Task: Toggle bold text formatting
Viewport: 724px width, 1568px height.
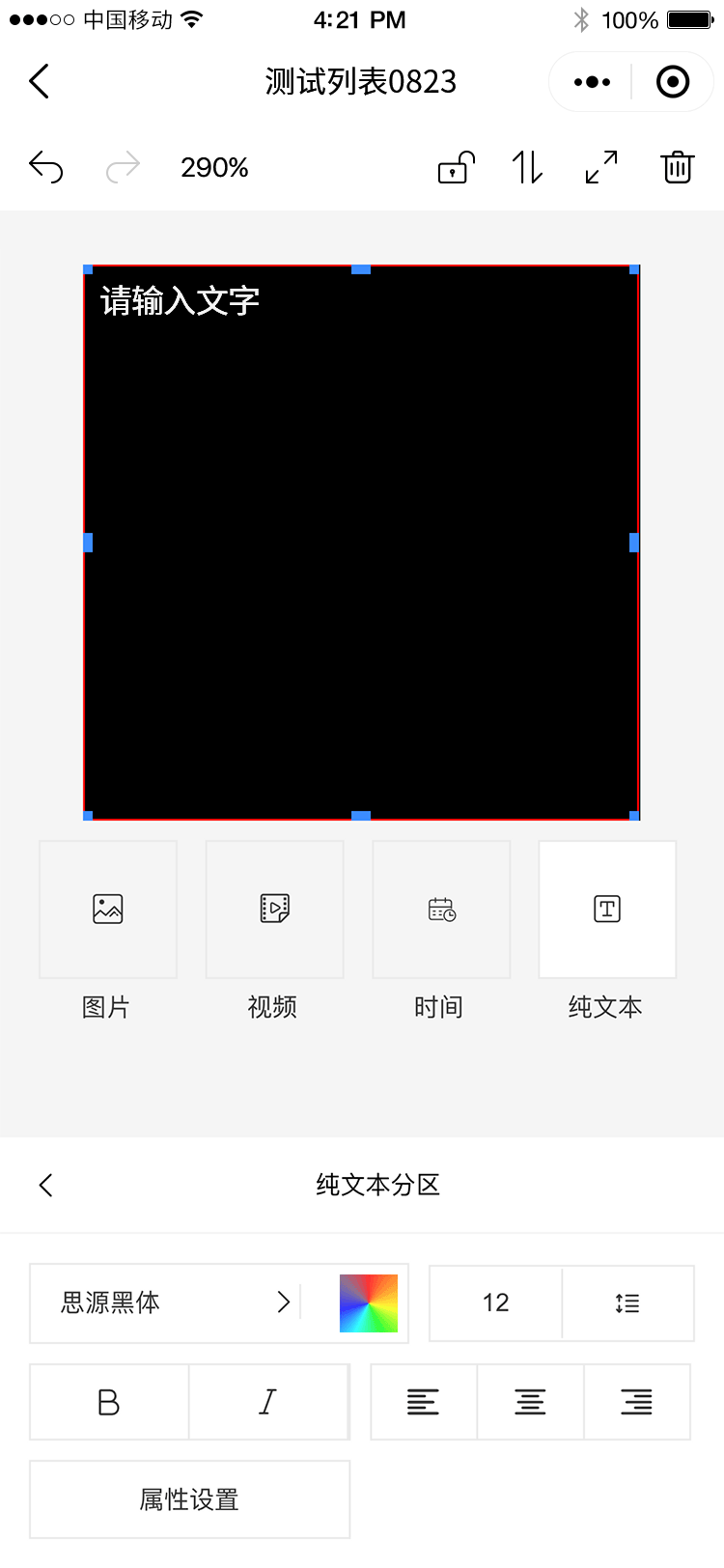Action: 109,1402
